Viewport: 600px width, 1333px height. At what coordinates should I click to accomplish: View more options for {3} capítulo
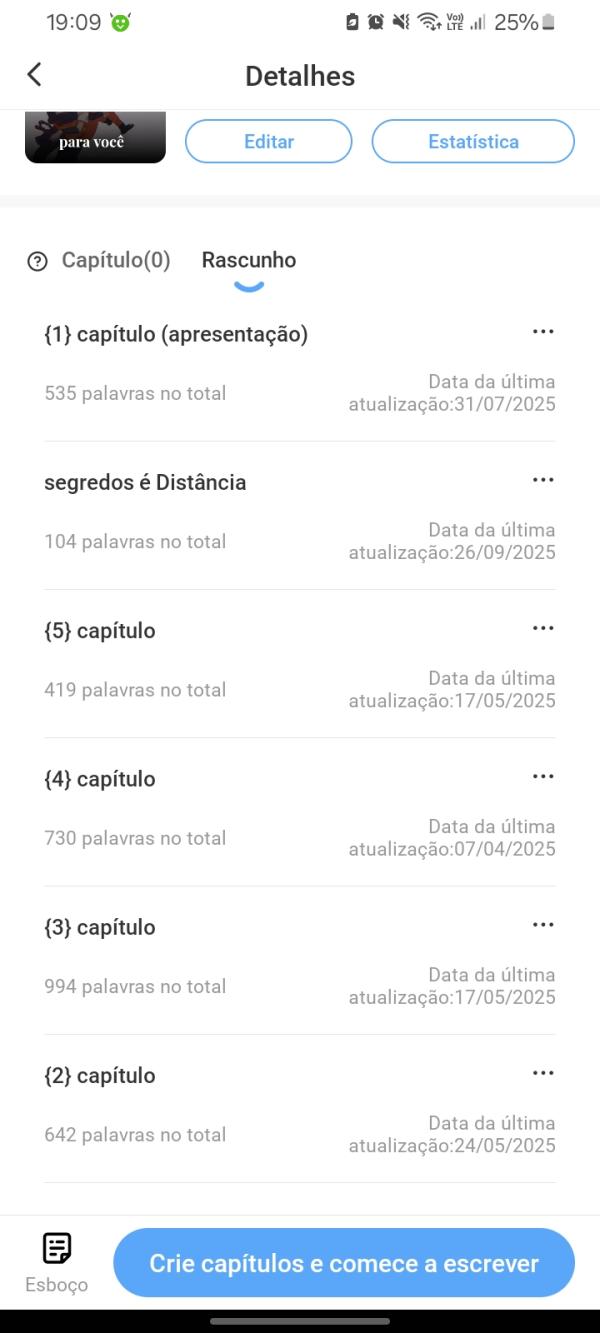click(543, 924)
